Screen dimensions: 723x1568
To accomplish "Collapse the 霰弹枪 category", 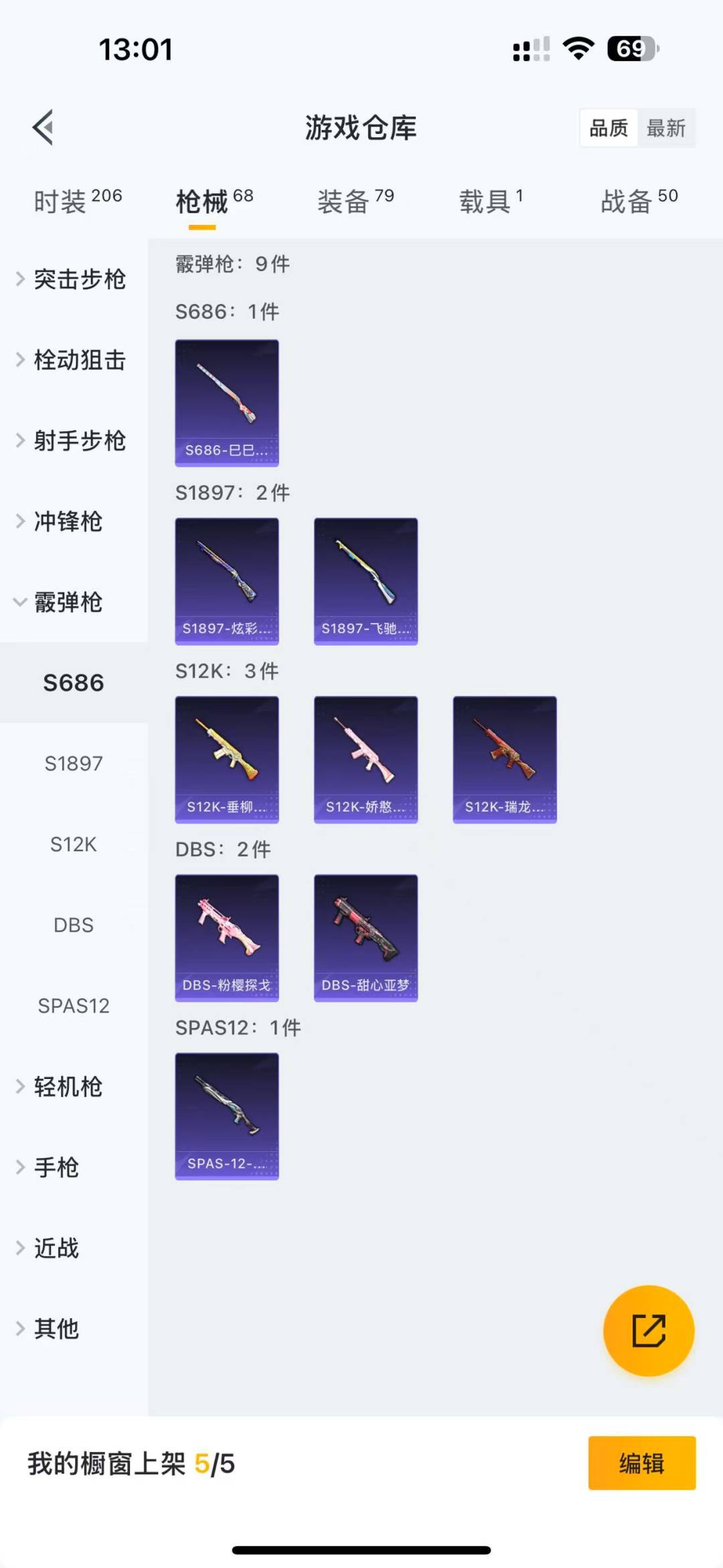I will coord(67,602).
